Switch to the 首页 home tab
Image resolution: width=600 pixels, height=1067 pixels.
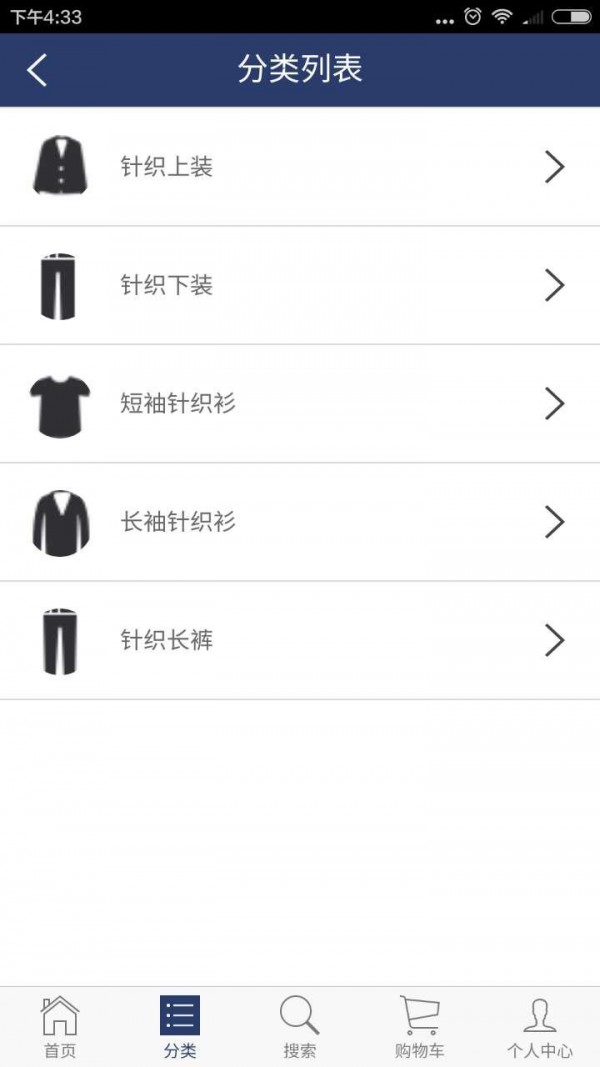point(60,1027)
